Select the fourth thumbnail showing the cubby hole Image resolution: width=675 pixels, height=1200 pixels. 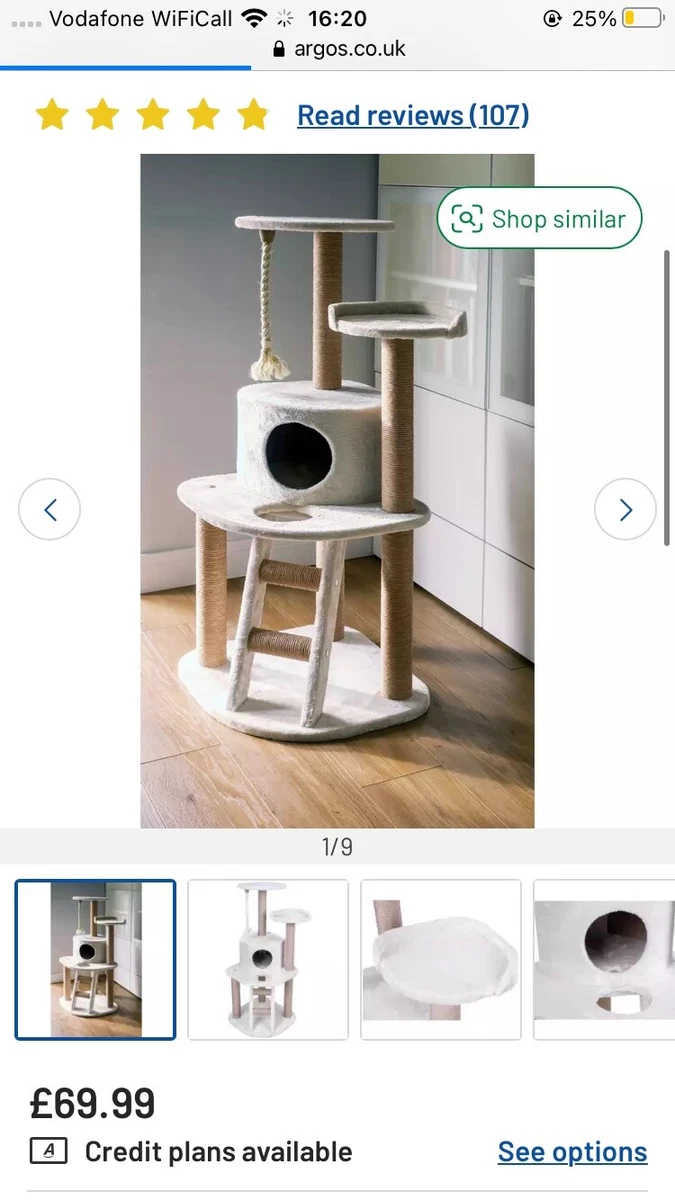click(x=604, y=960)
